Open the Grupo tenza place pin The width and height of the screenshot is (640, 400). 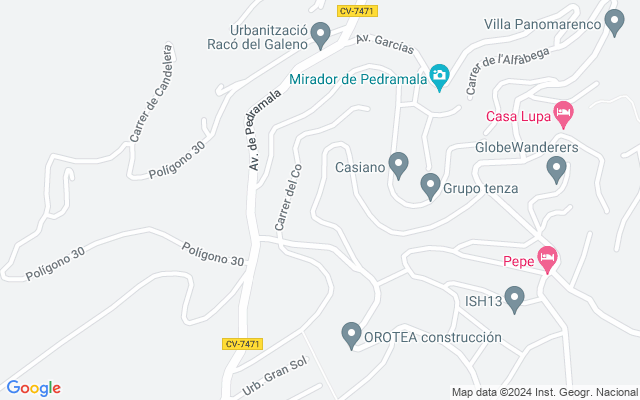(x=430, y=185)
